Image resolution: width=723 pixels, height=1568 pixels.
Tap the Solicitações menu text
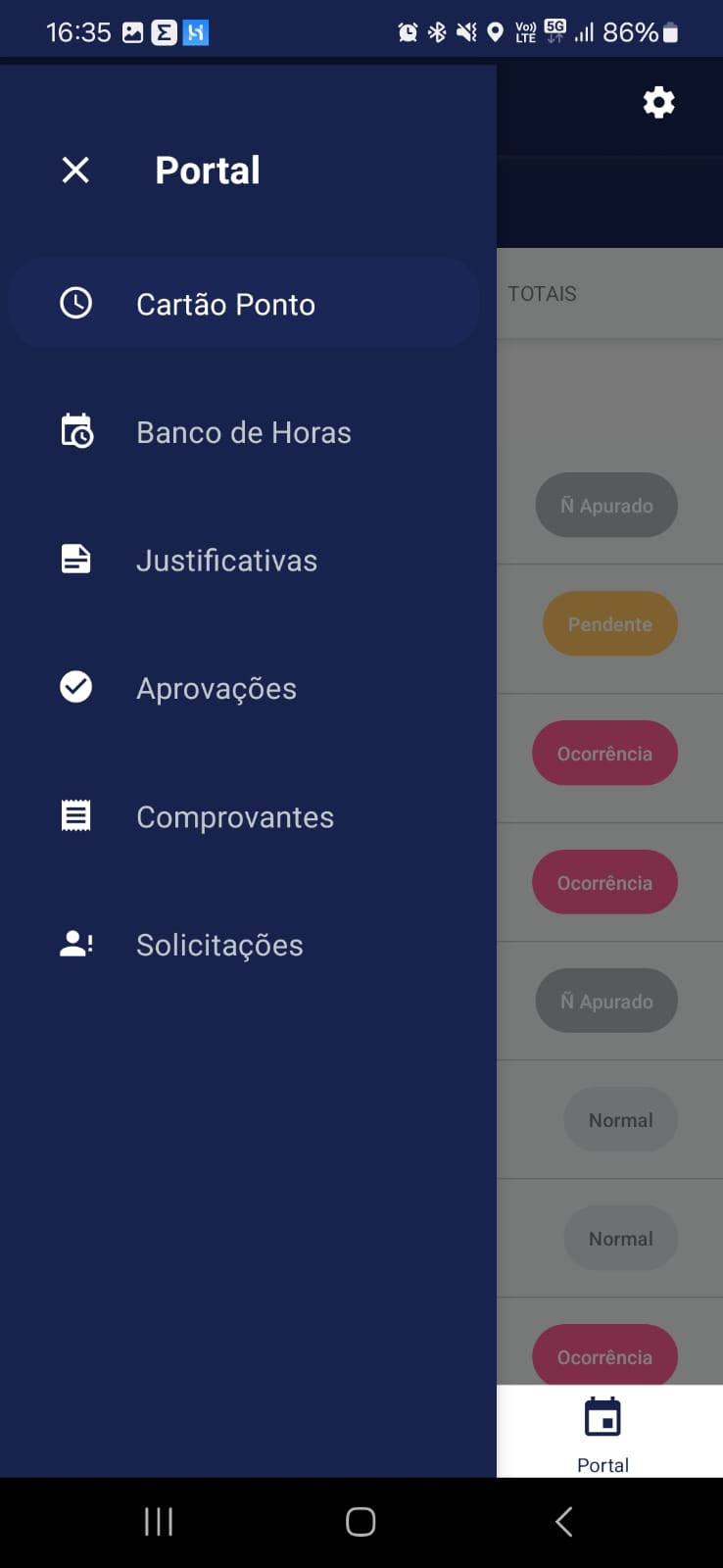click(x=219, y=944)
